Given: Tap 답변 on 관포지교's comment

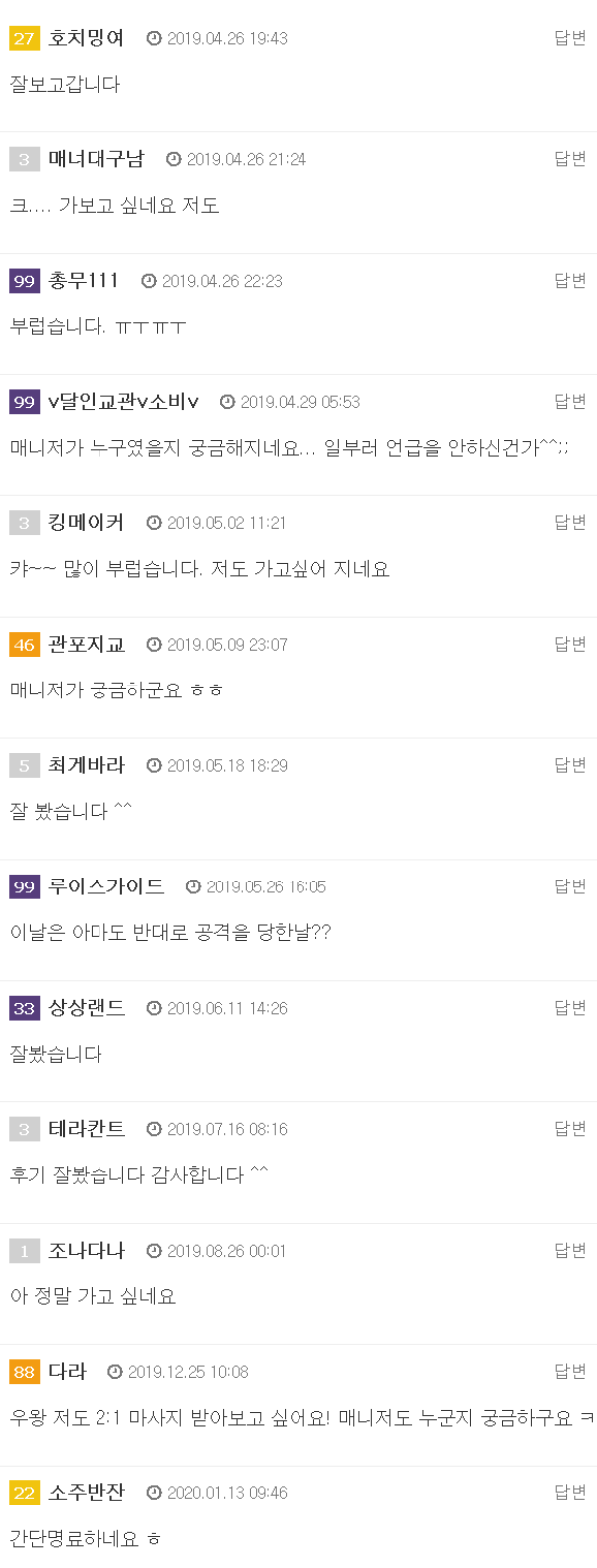Looking at the screenshot, I should pos(570,644).
